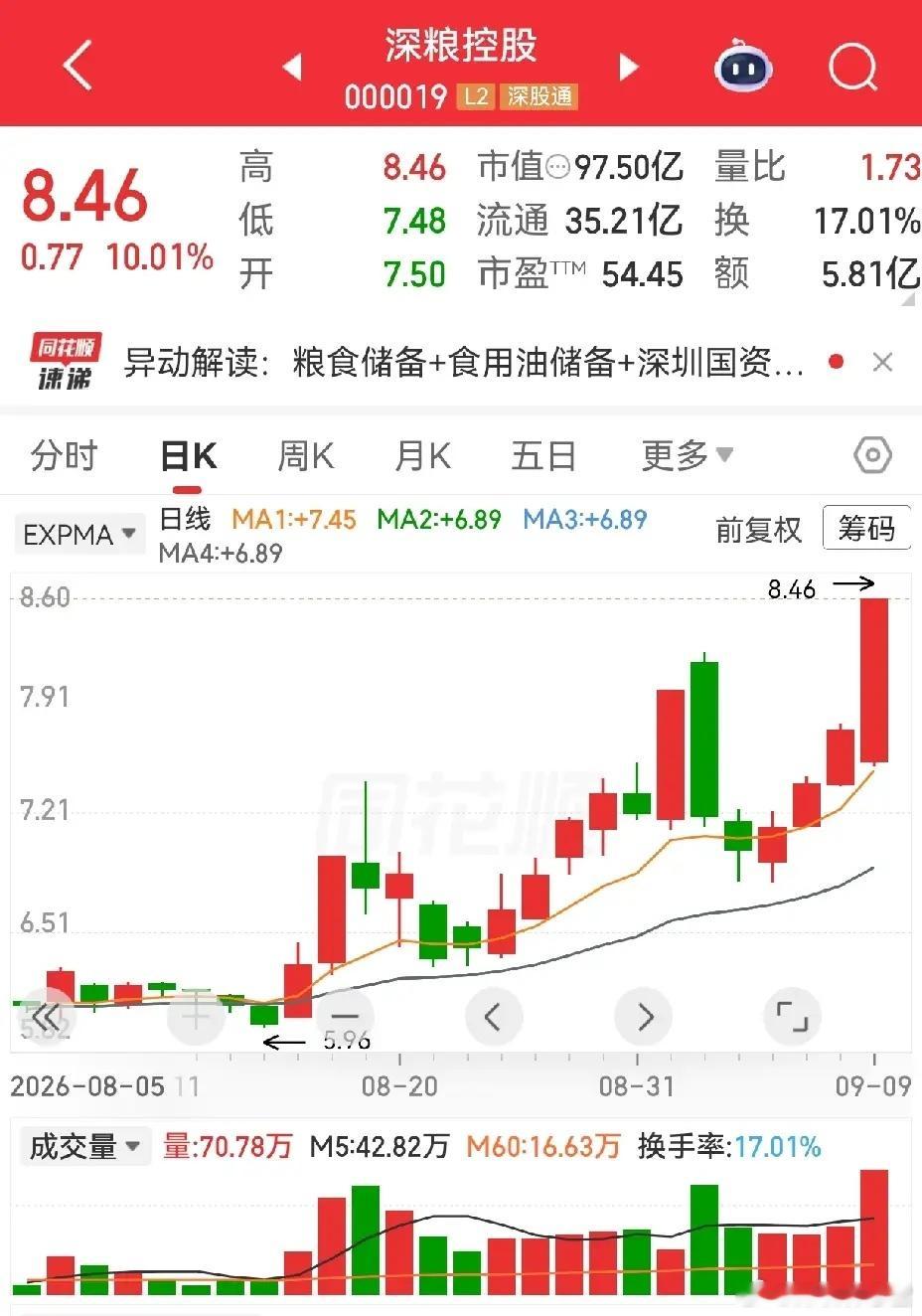
Task: Switch to the 周K chart
Action: [306, 456]
